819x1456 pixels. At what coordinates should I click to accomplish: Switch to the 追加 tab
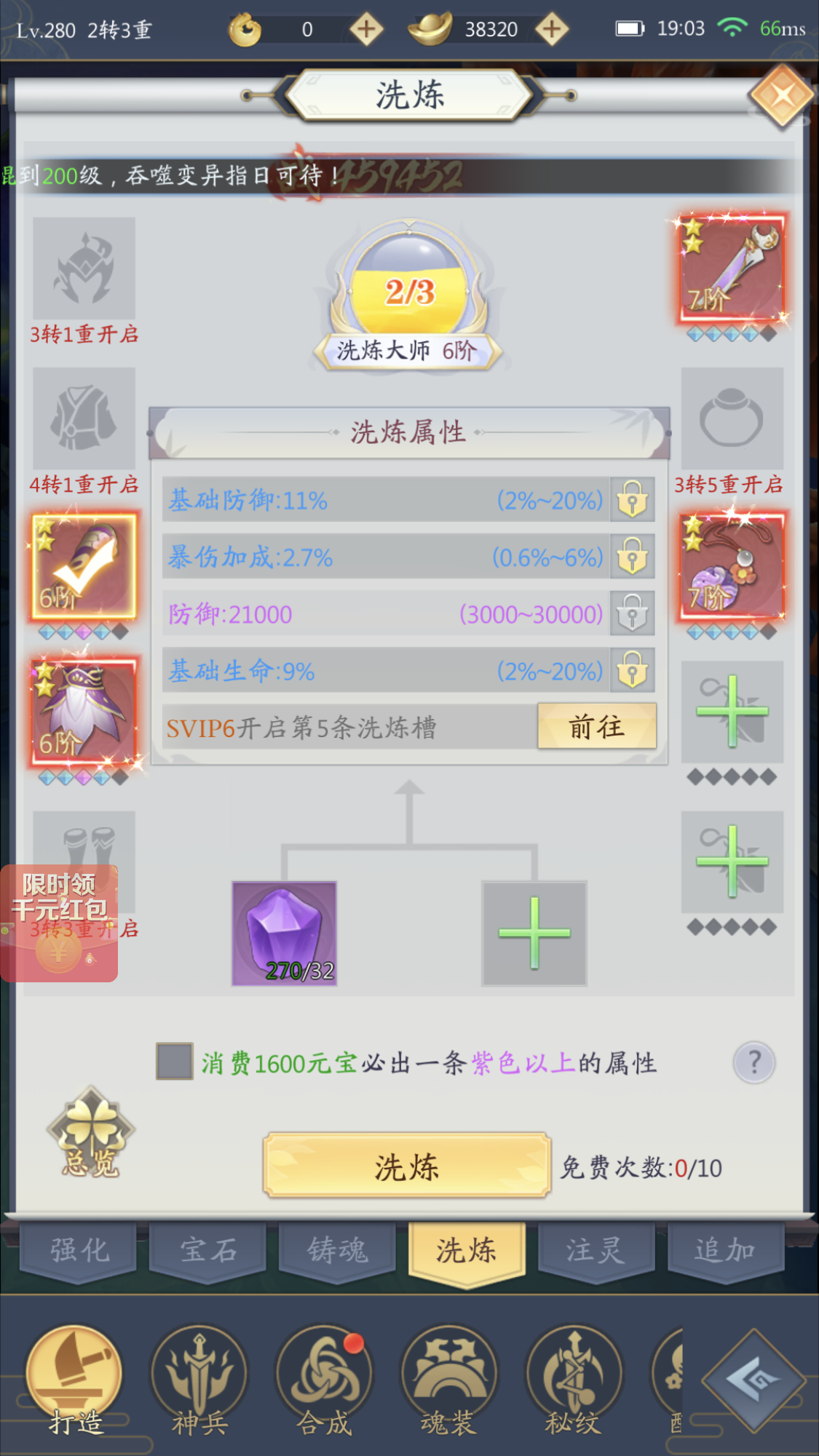(x=724, y=1251)
